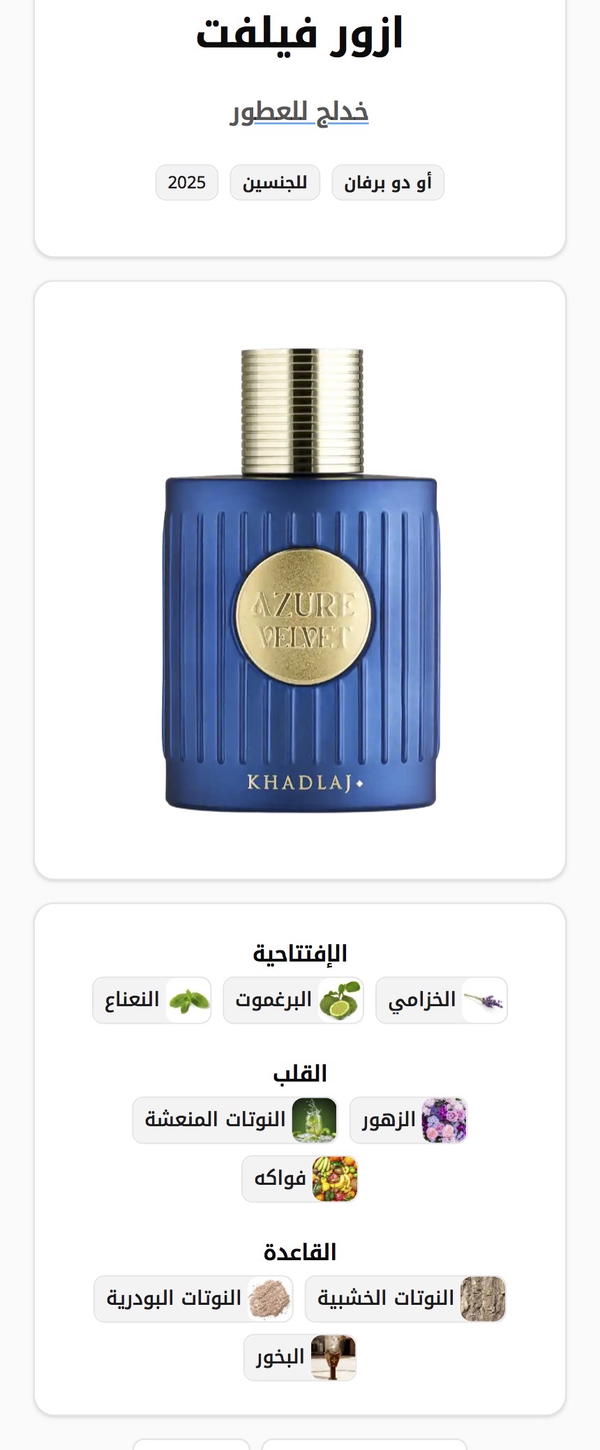Image resolution: width=600 pixels, height=1450 pixels.
Task: Tap the أو دو برفان chip
Action: point(388,183)
